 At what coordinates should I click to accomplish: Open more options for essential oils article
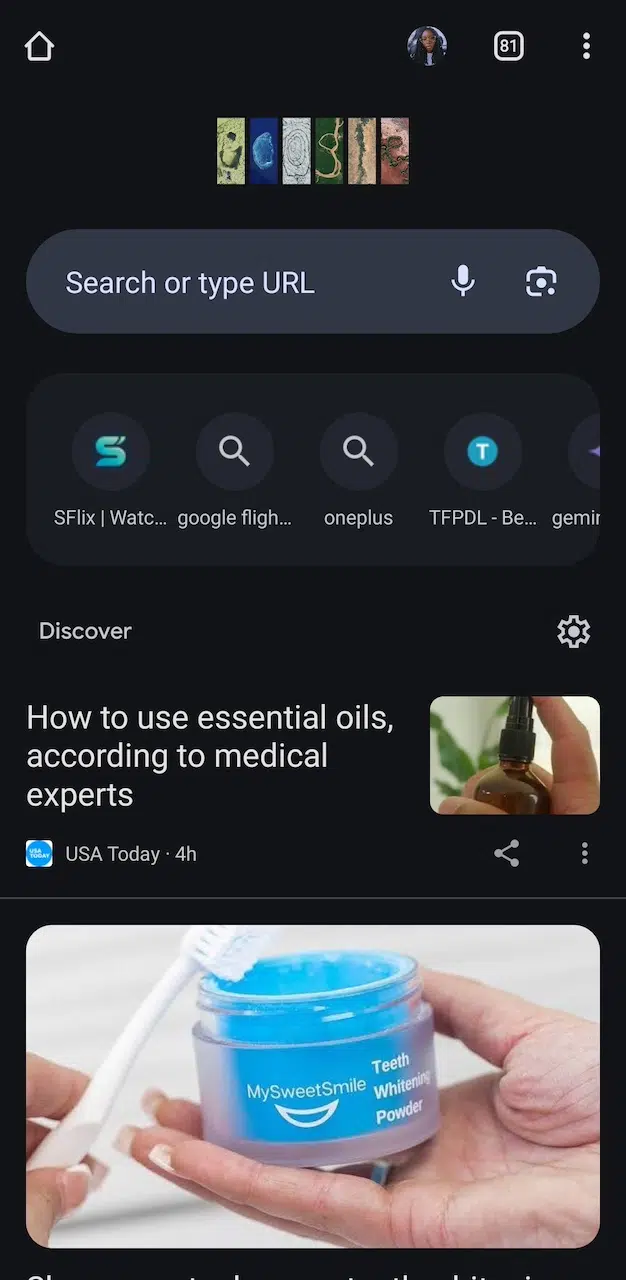[585, 853]
